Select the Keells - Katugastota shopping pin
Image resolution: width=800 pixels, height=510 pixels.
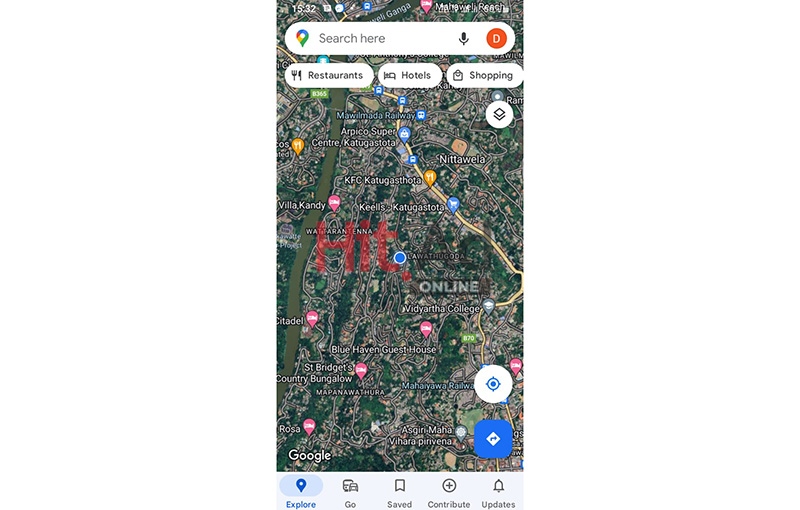click(x=453, y=203)
